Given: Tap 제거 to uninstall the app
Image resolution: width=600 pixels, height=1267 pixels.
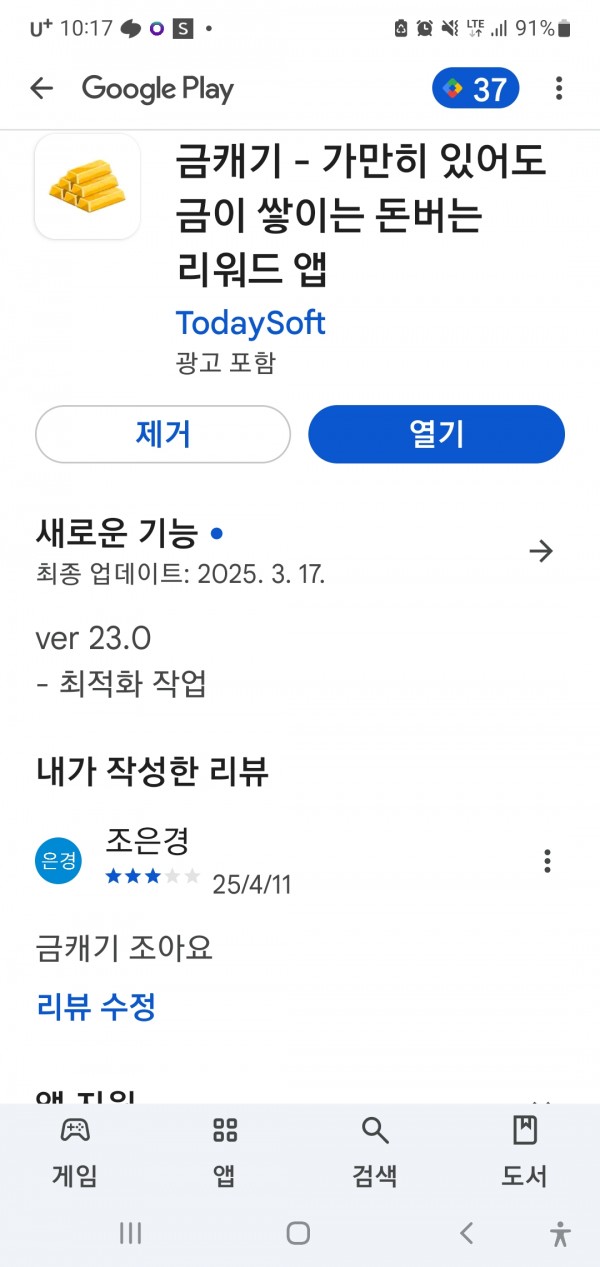Looking at the screenshot, I should [163, 434].
